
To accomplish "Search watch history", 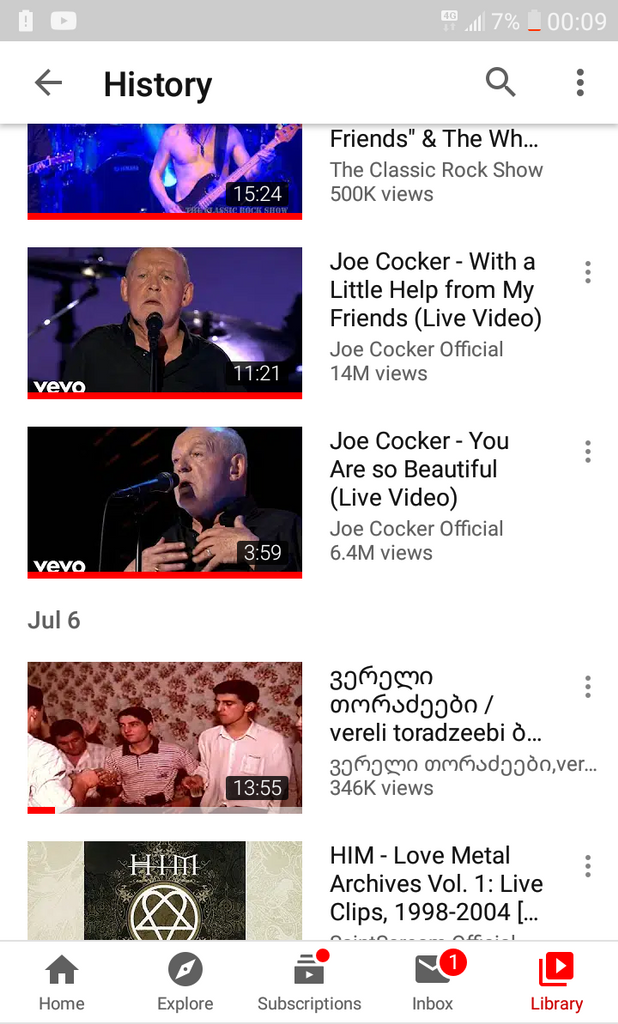I will click(x=501, y=83).
